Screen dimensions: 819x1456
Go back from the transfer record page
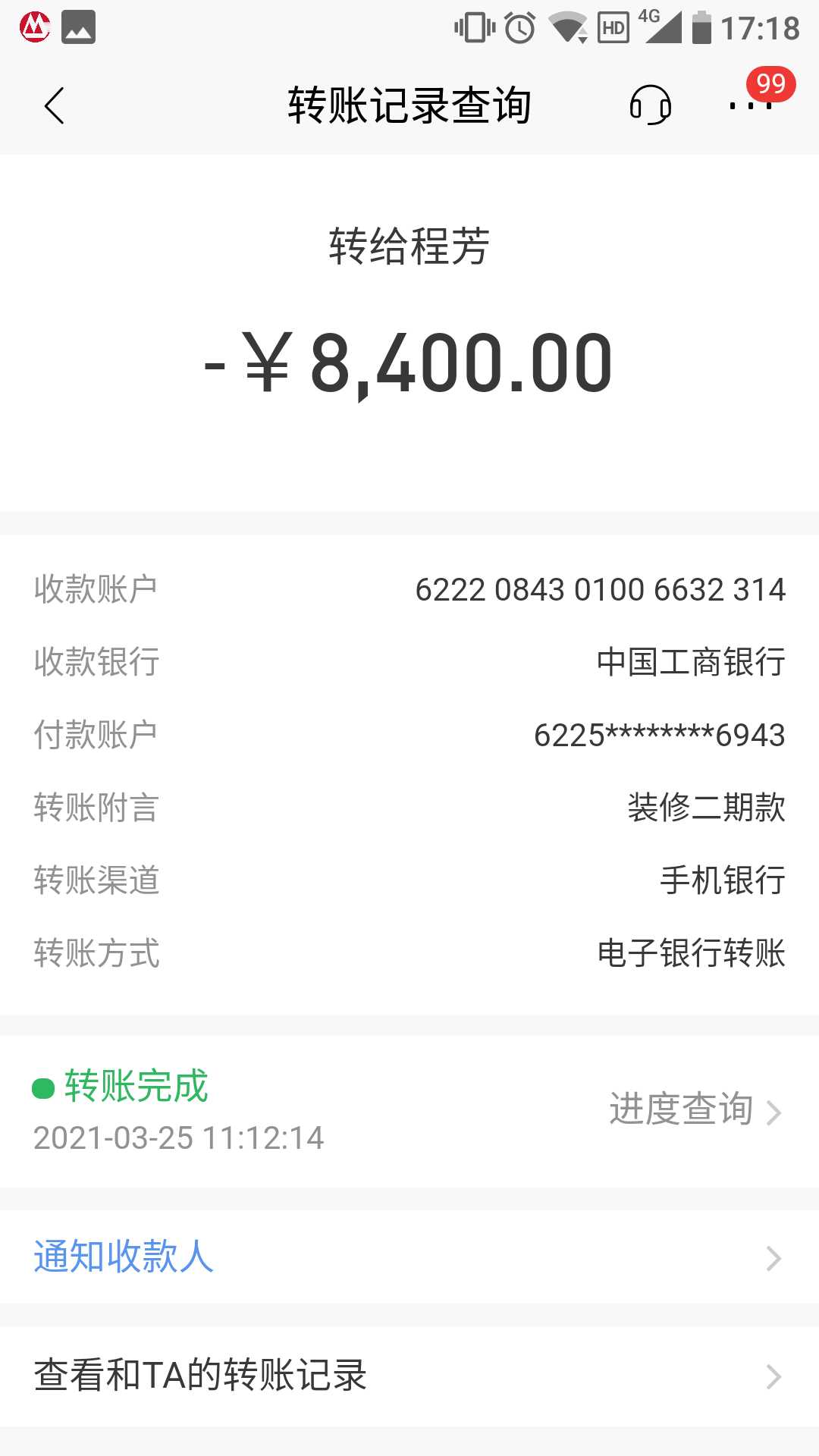(x=55, y=105)
